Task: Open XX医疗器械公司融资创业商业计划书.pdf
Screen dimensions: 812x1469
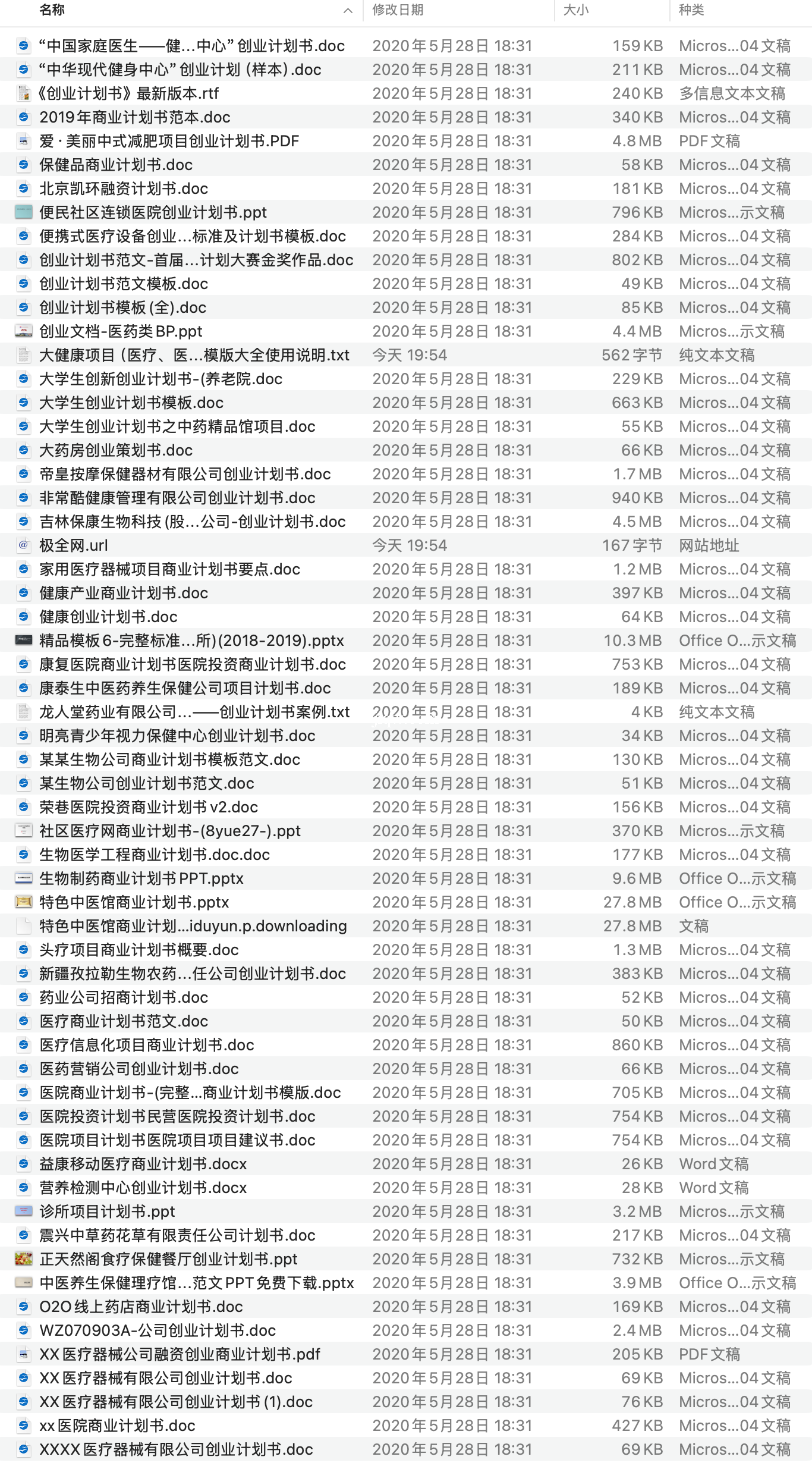Action: (x=180, y=1354)
